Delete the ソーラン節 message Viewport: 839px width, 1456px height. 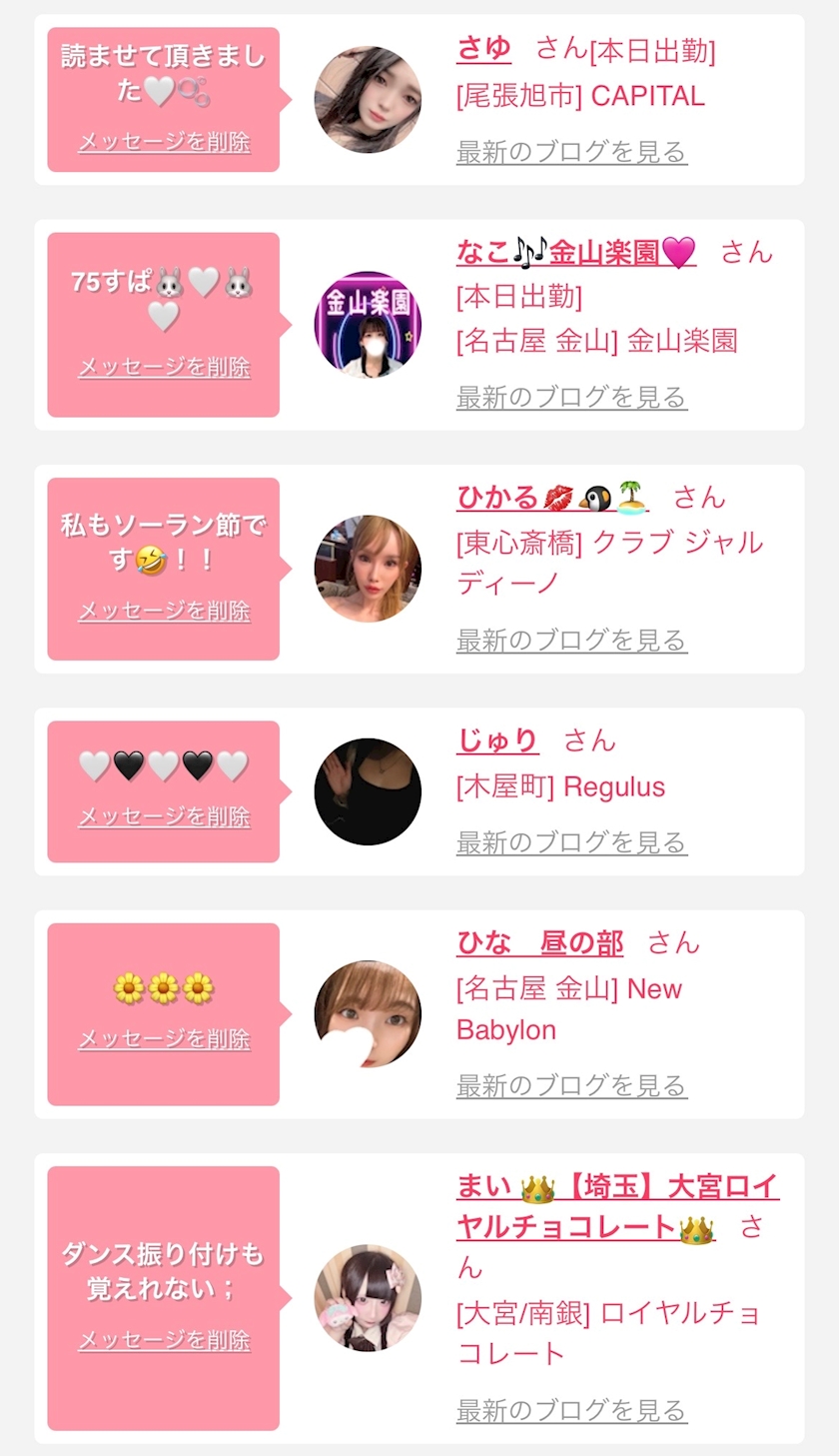coord(164,611)
